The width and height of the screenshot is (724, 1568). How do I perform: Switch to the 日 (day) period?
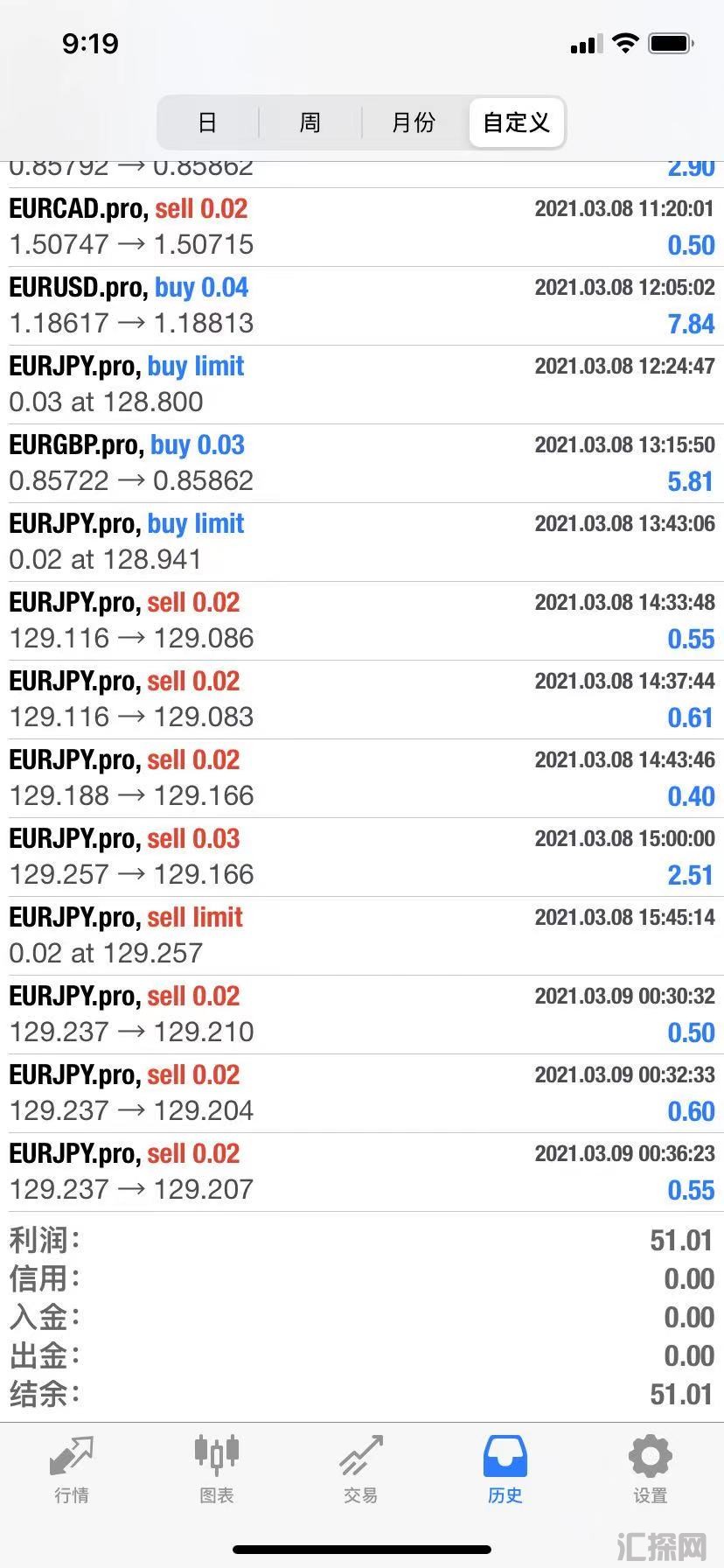pyautogui.click(x=207, y=122)
